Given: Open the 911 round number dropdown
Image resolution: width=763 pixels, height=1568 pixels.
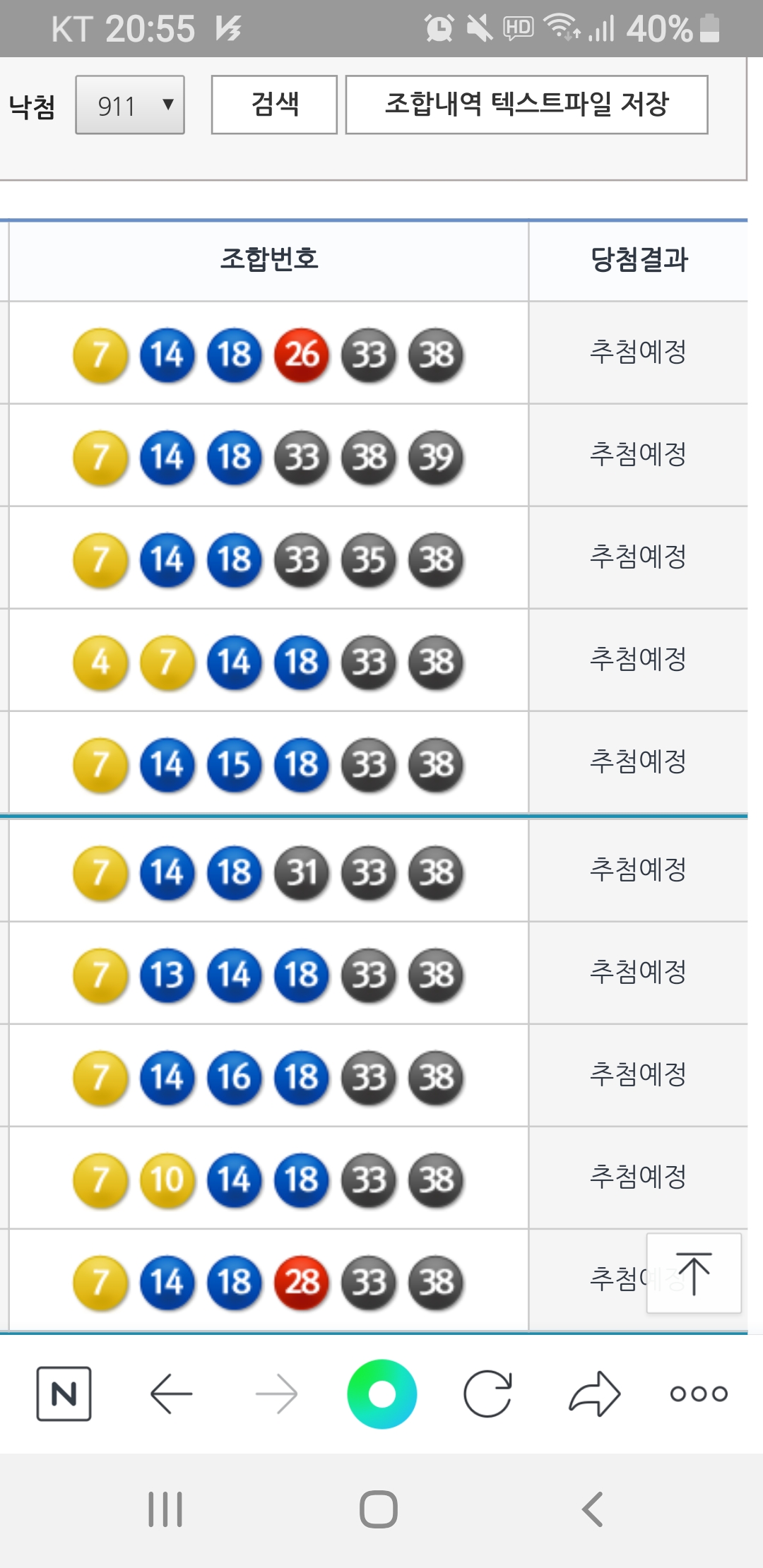Looking at the screenshot, I should click(130, 105).
